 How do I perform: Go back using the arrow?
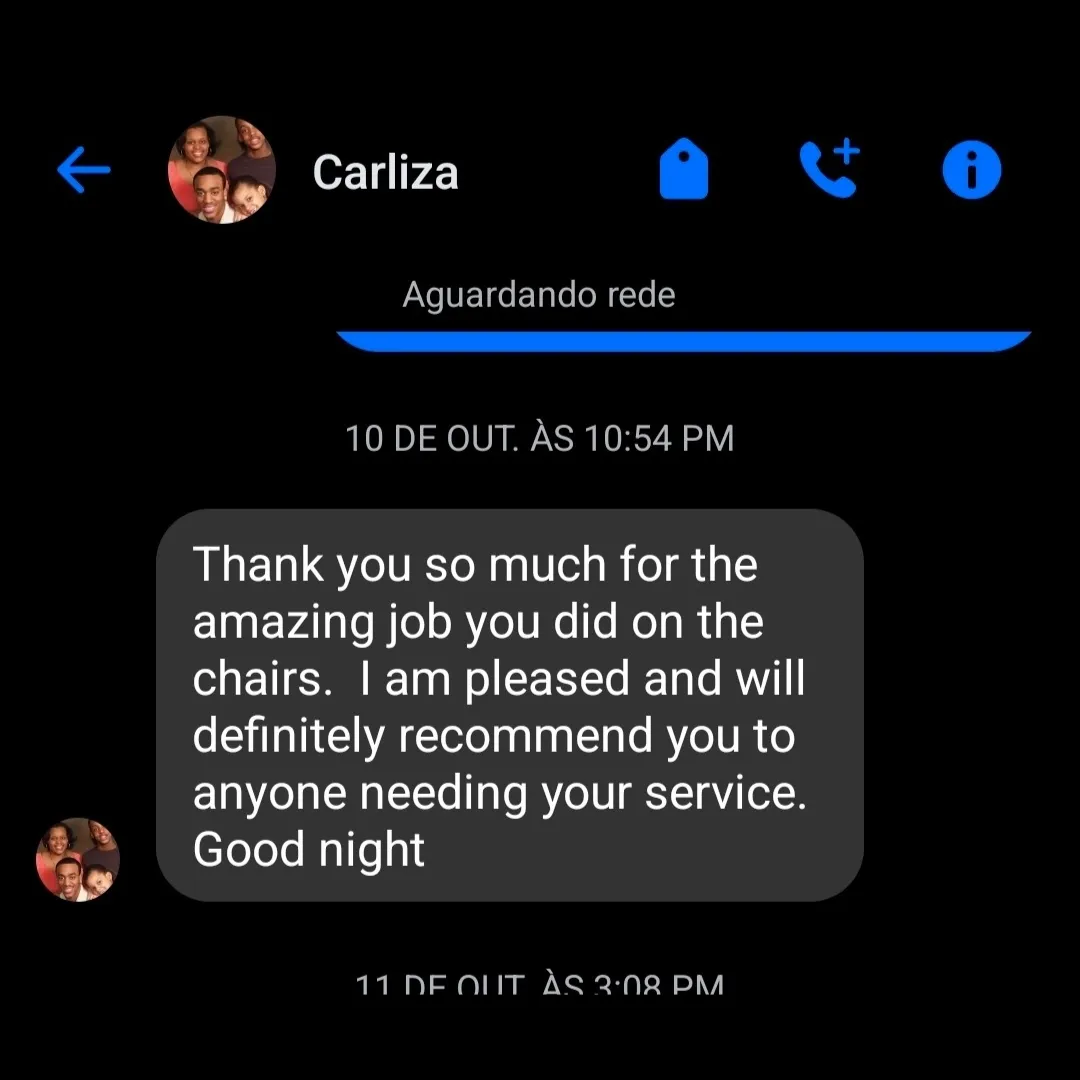point(84,171)
